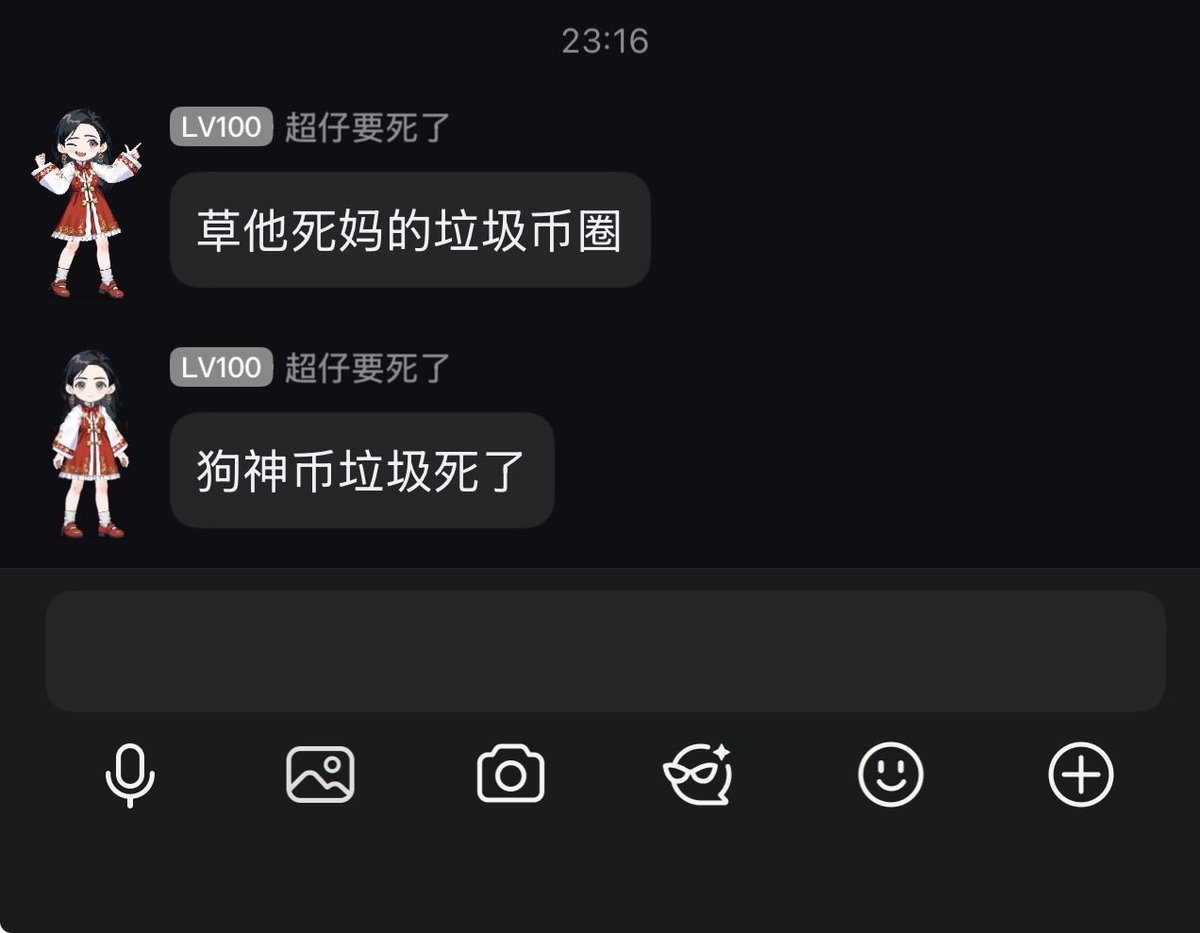Open the photo gallery picker
Image resolution: width=1200 pixels, height=933 pixels.
click(320, 775)
